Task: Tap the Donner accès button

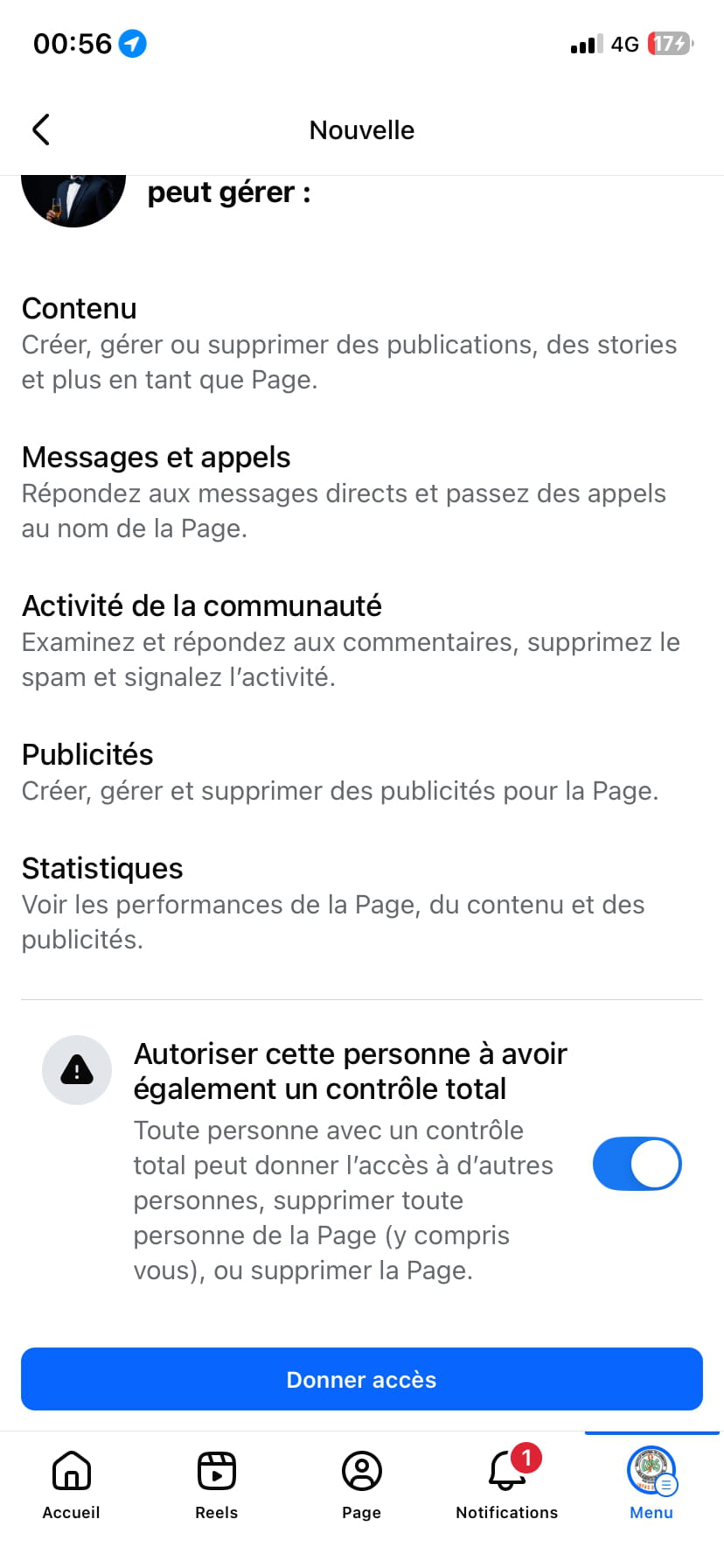Action: click(362, 1379)
